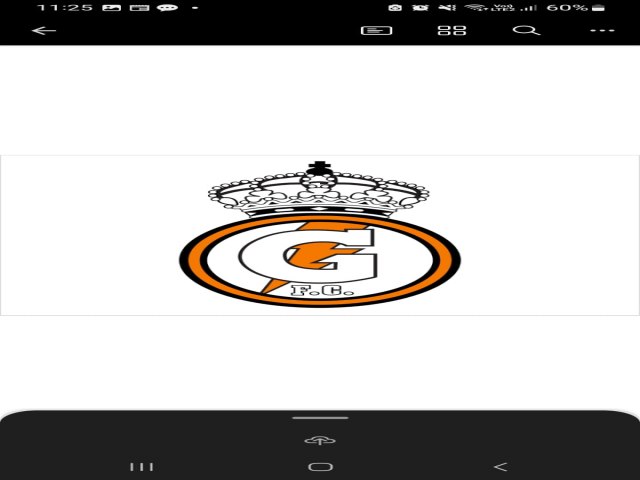Open the three-dot overflow menu

pos(601,30)
